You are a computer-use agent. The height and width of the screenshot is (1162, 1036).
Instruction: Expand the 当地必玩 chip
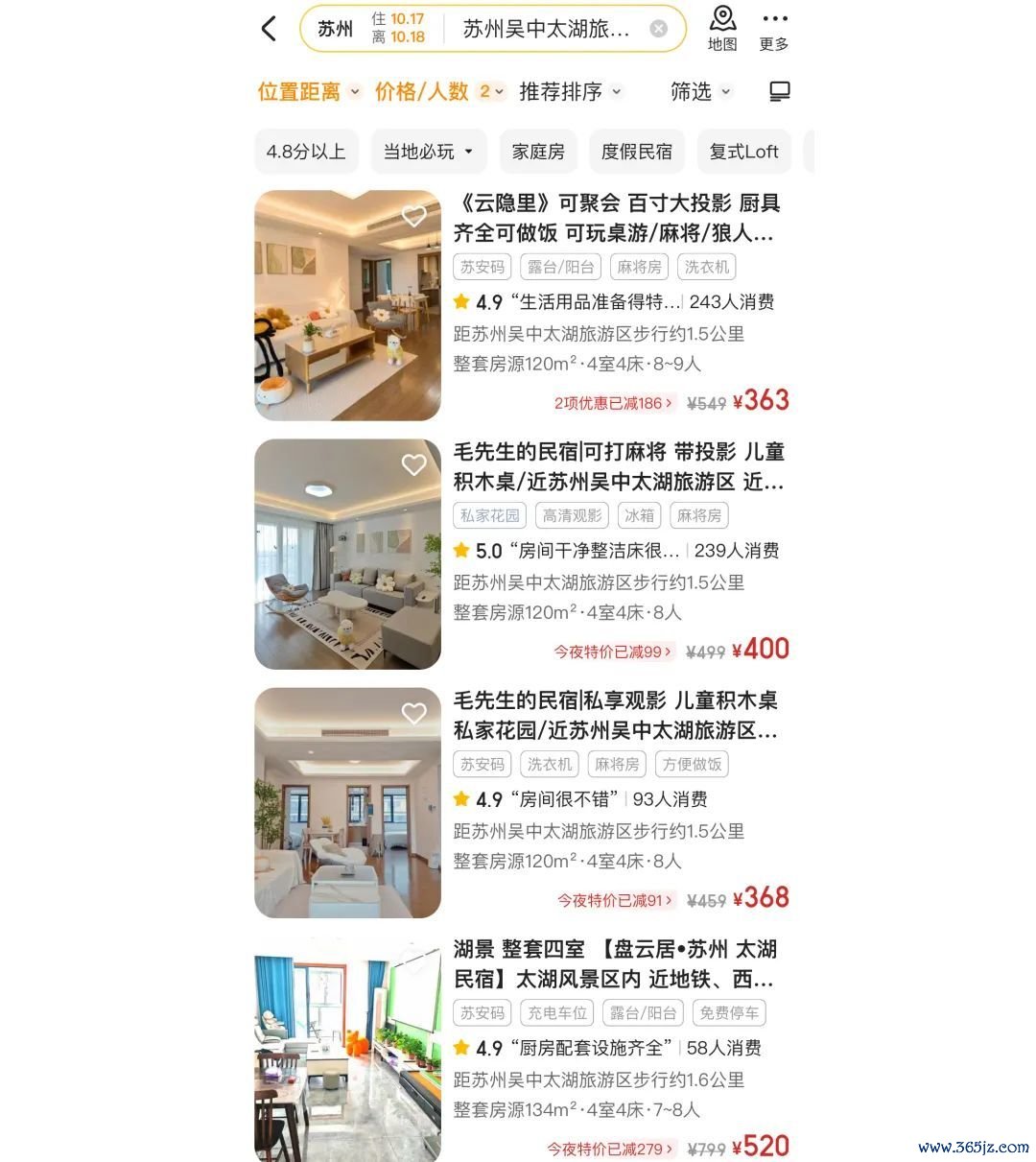(x=429, y=152)
